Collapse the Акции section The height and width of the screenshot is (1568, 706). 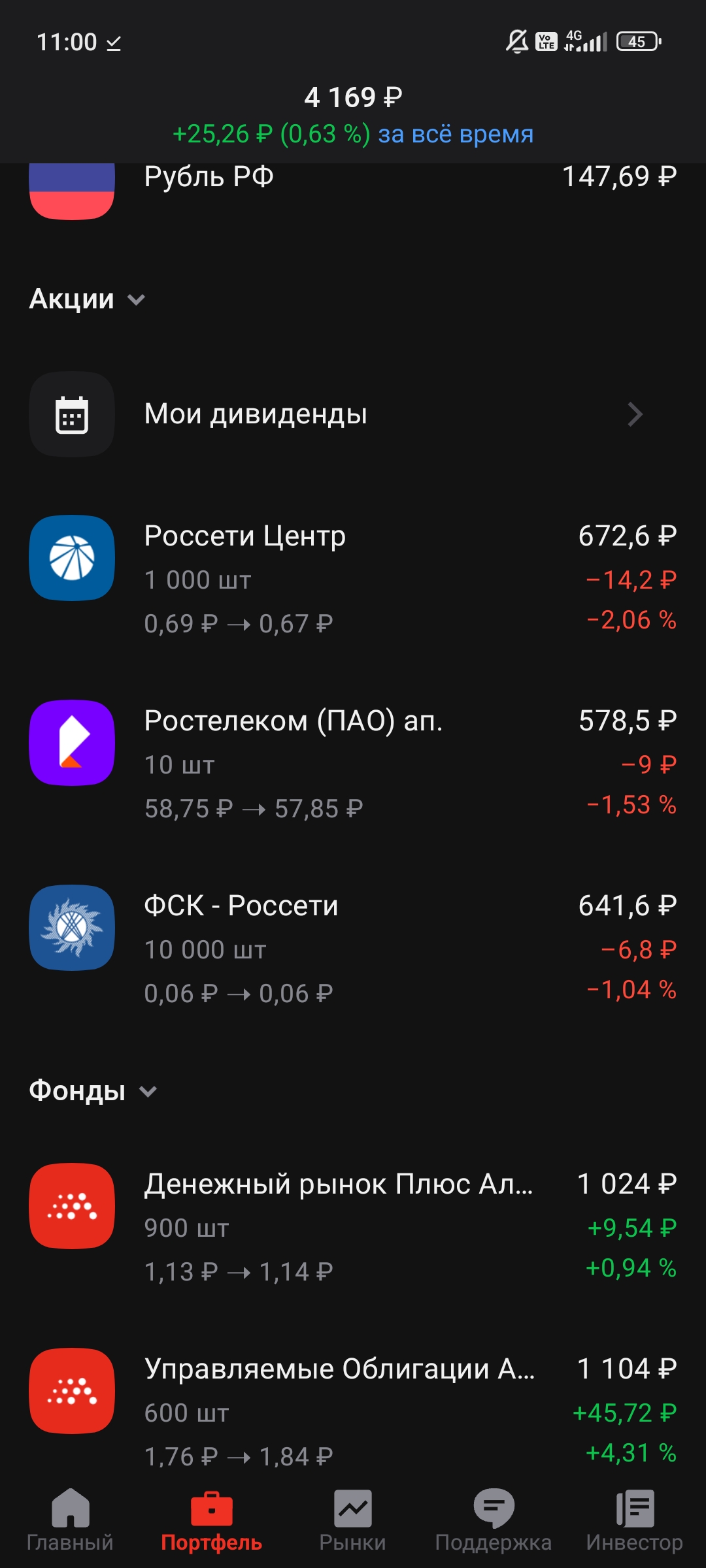87,299
